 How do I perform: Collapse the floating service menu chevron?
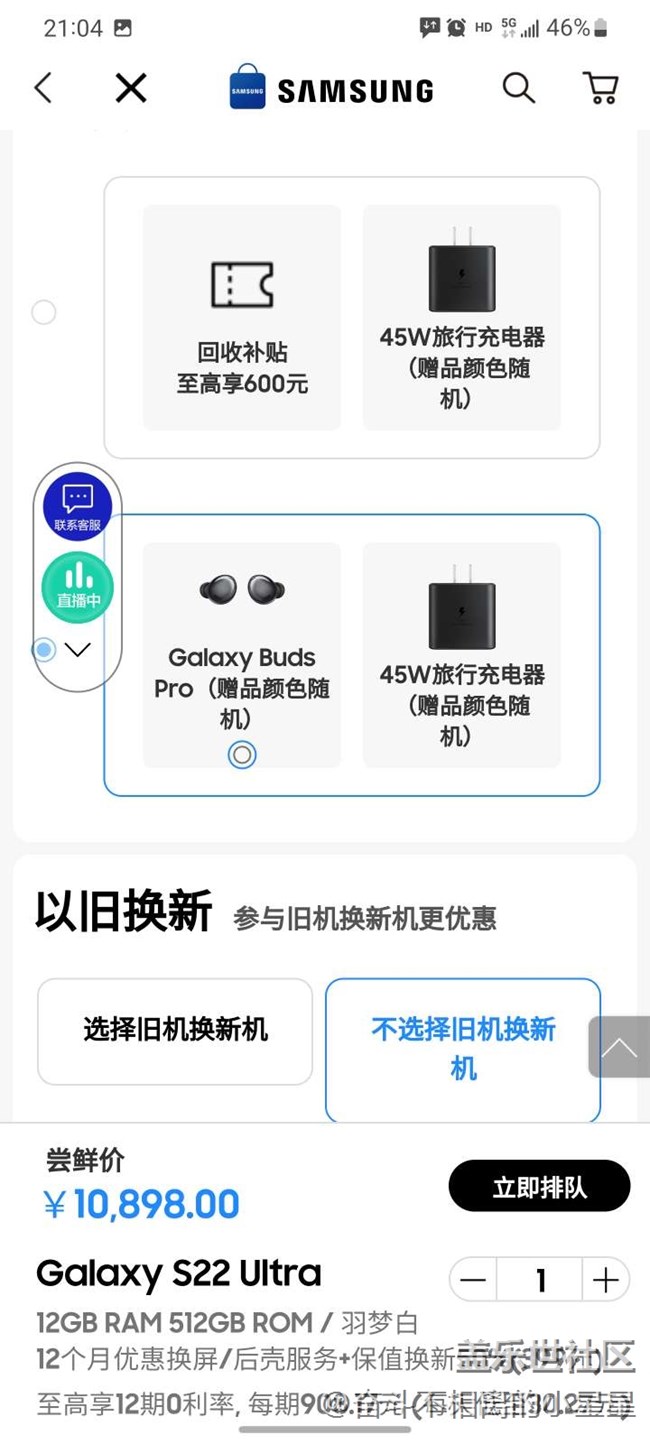click(78, 650)
